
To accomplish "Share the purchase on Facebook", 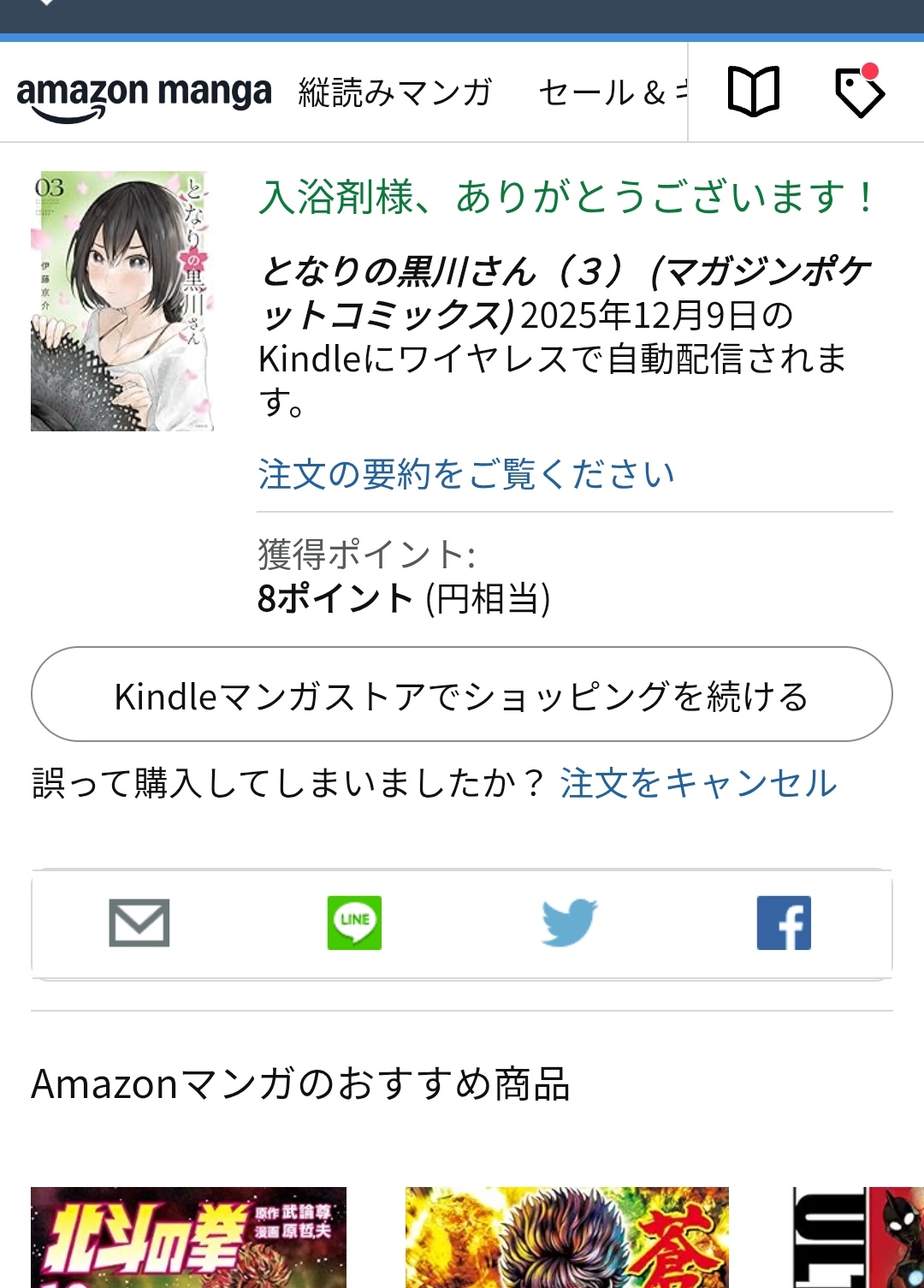I will [x=784, y=923].
